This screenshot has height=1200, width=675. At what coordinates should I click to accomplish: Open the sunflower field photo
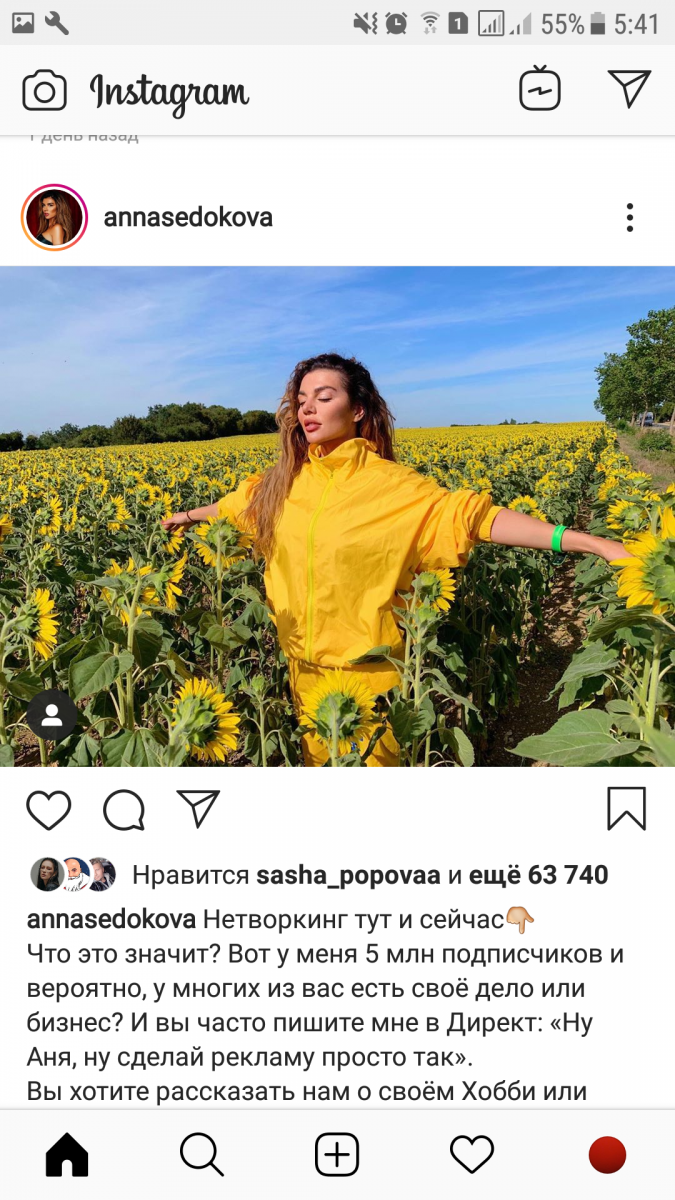(337, 516)
